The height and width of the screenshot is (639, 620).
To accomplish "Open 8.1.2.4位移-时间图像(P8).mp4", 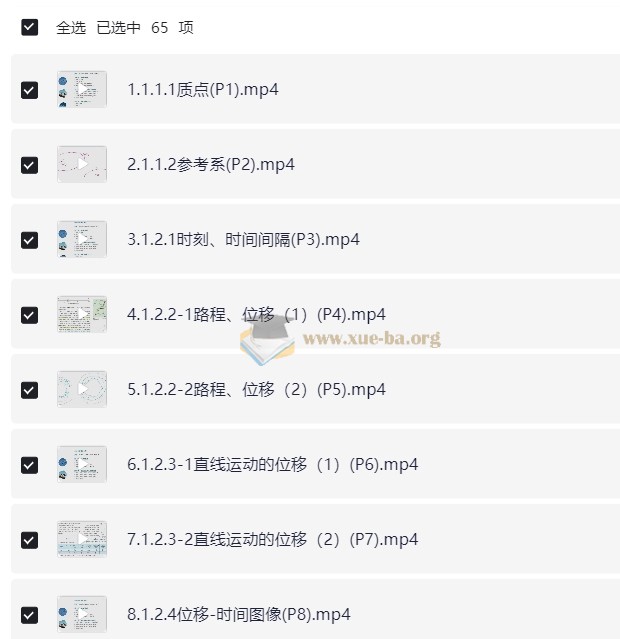I will (239, 615).
